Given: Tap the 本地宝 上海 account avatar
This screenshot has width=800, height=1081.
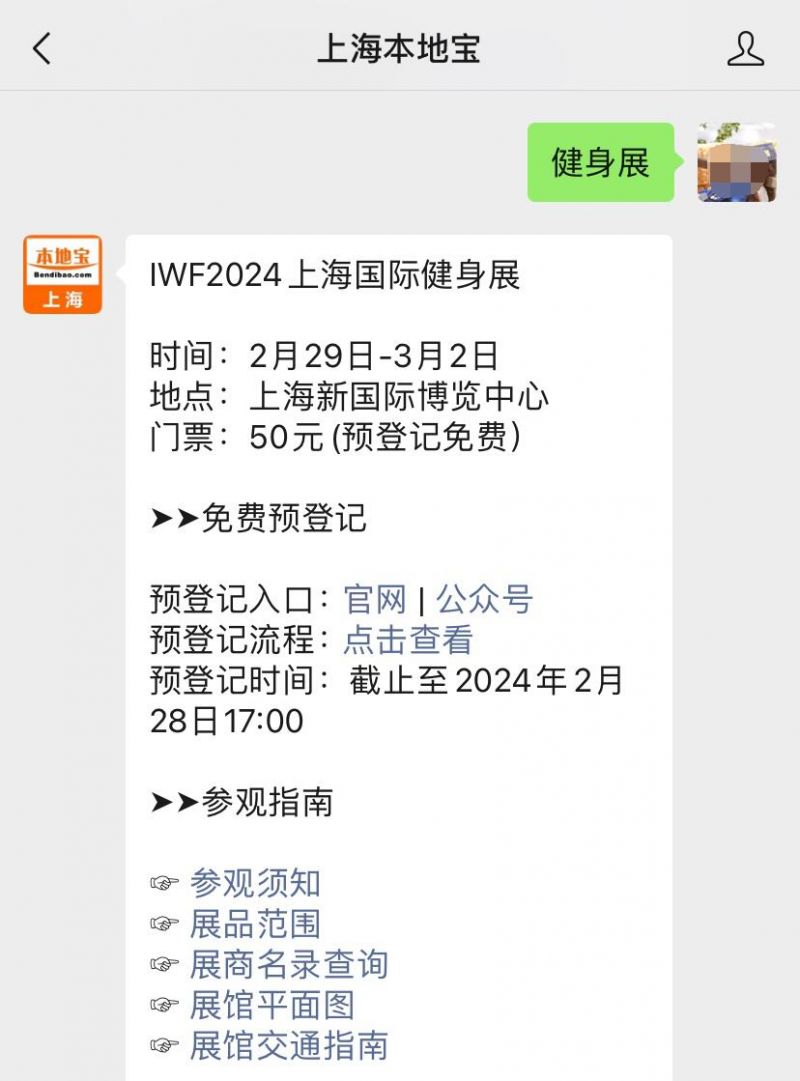Looking at the screenshot, I should tap(63, 274).
